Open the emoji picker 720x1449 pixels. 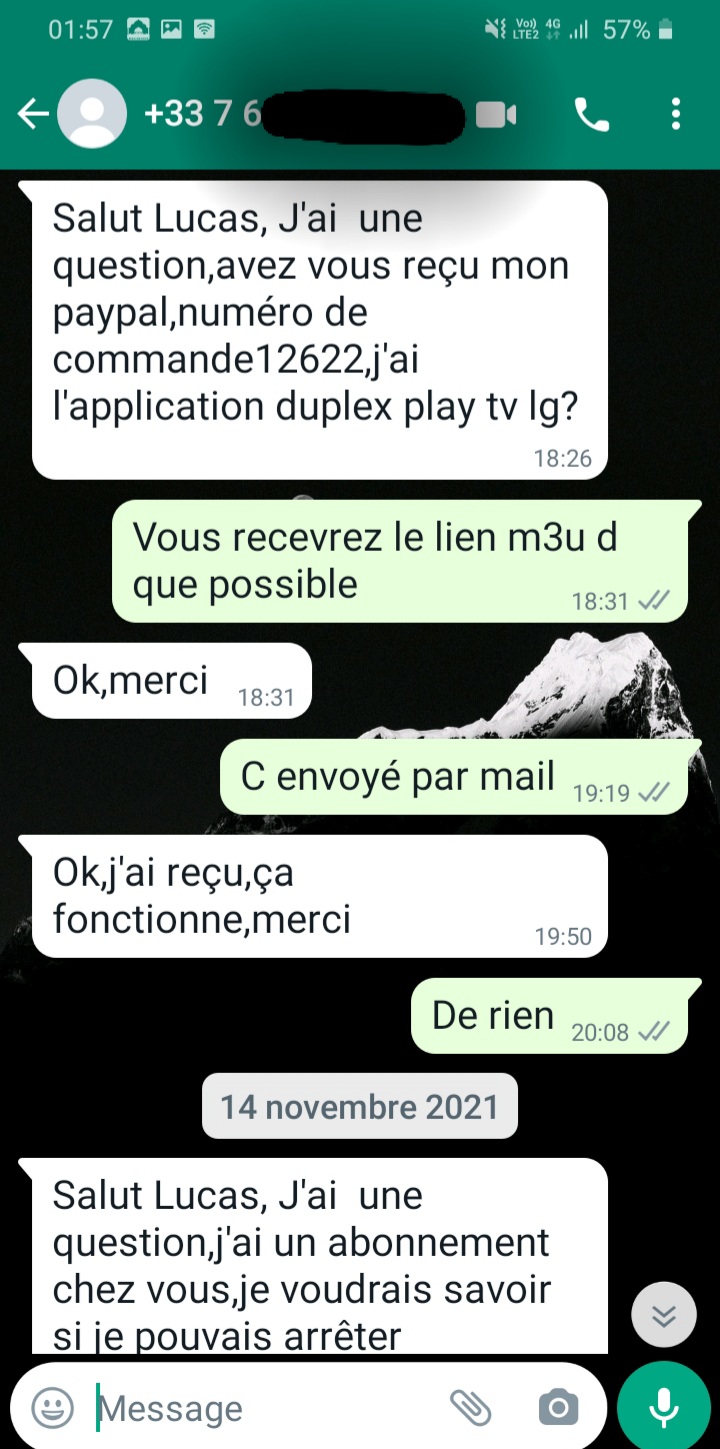point(52,1408)
